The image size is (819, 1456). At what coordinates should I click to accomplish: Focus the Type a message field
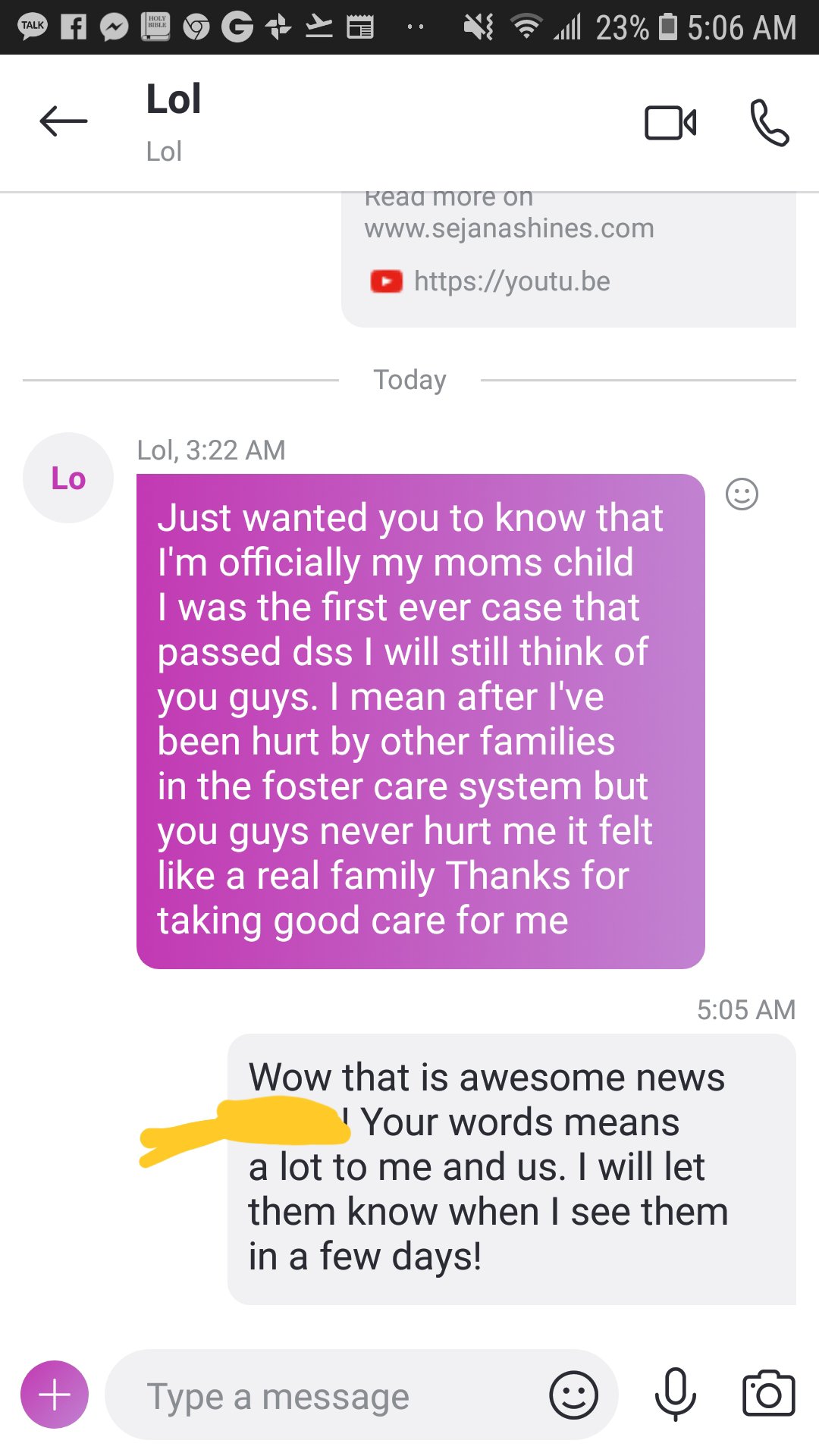pyautogui.click(x=318, y=1396)
